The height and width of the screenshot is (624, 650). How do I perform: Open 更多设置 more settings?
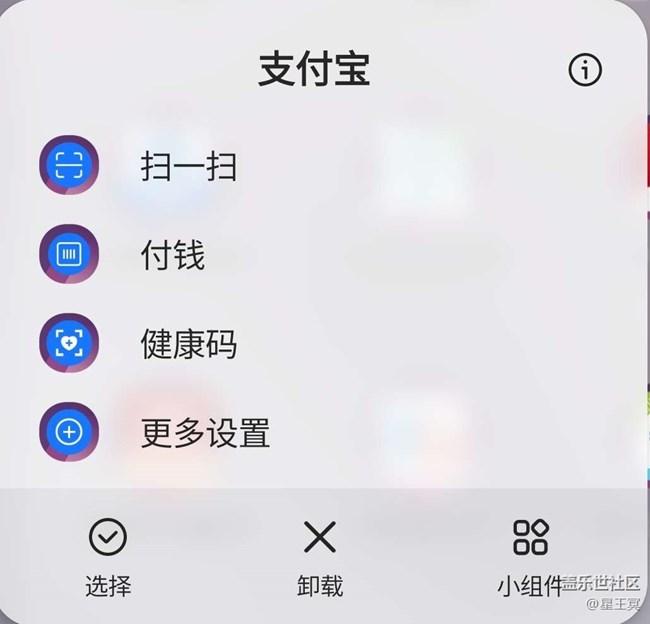pyautogui.click(x=204, y=433)
